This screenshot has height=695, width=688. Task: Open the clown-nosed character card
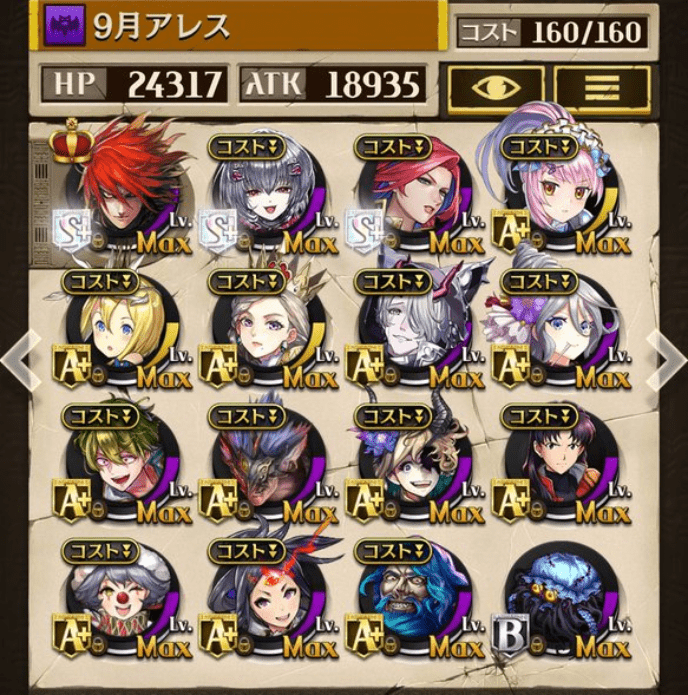tap(120, 600)
